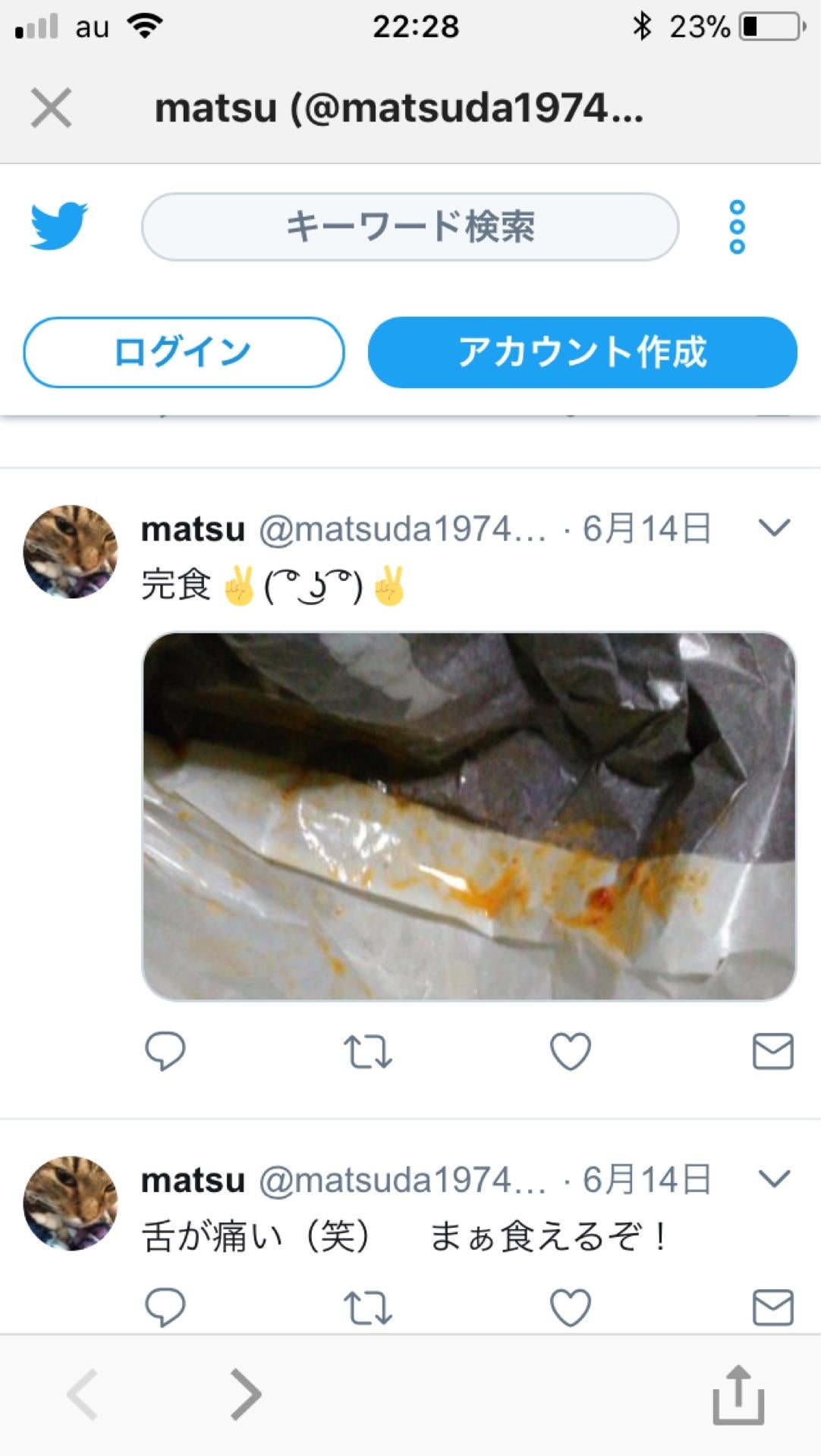Reply to the 舌が痛い tweet

click(166, 1307)
